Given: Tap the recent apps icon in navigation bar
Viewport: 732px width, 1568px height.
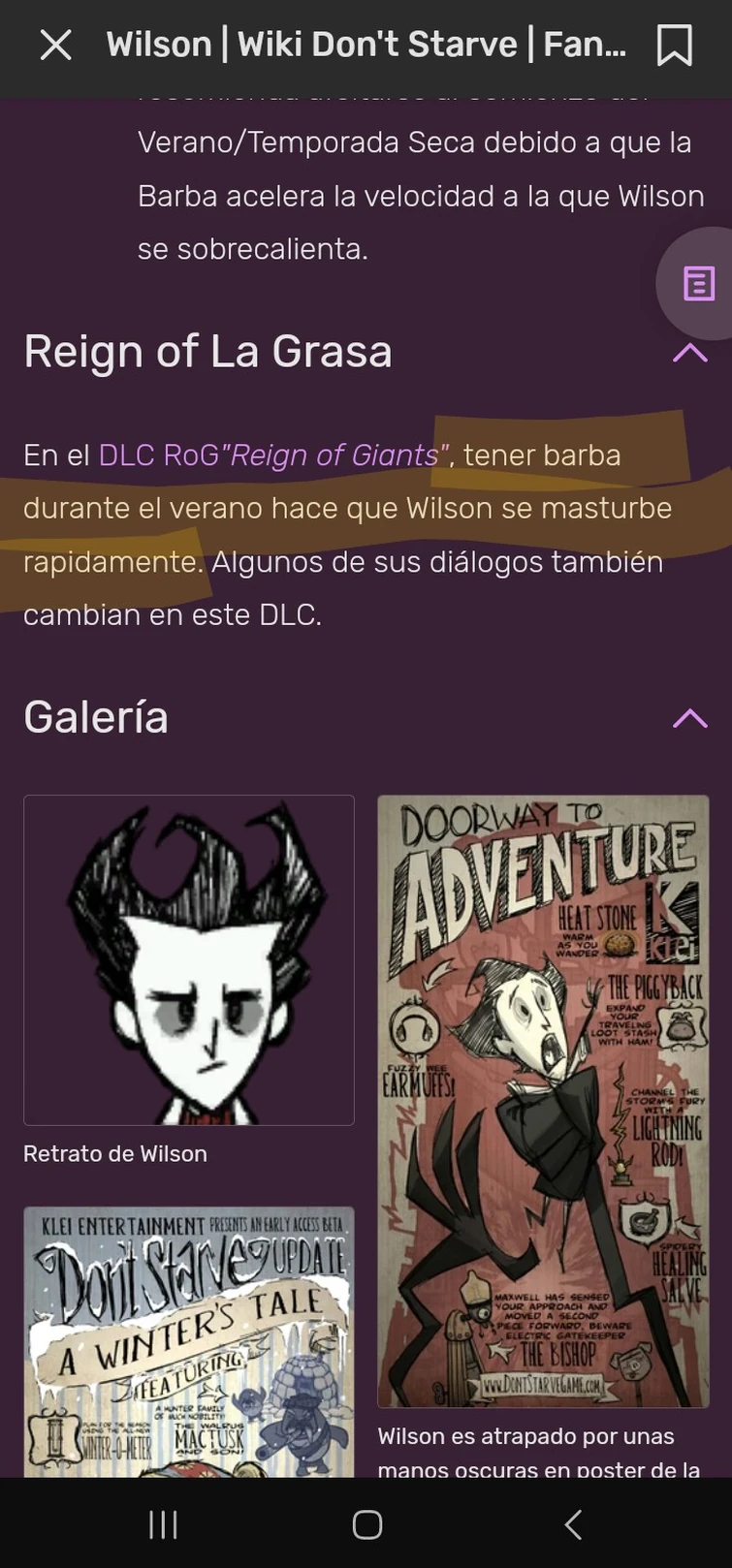Looking at the screenshot, I should tap(162, 1523).
